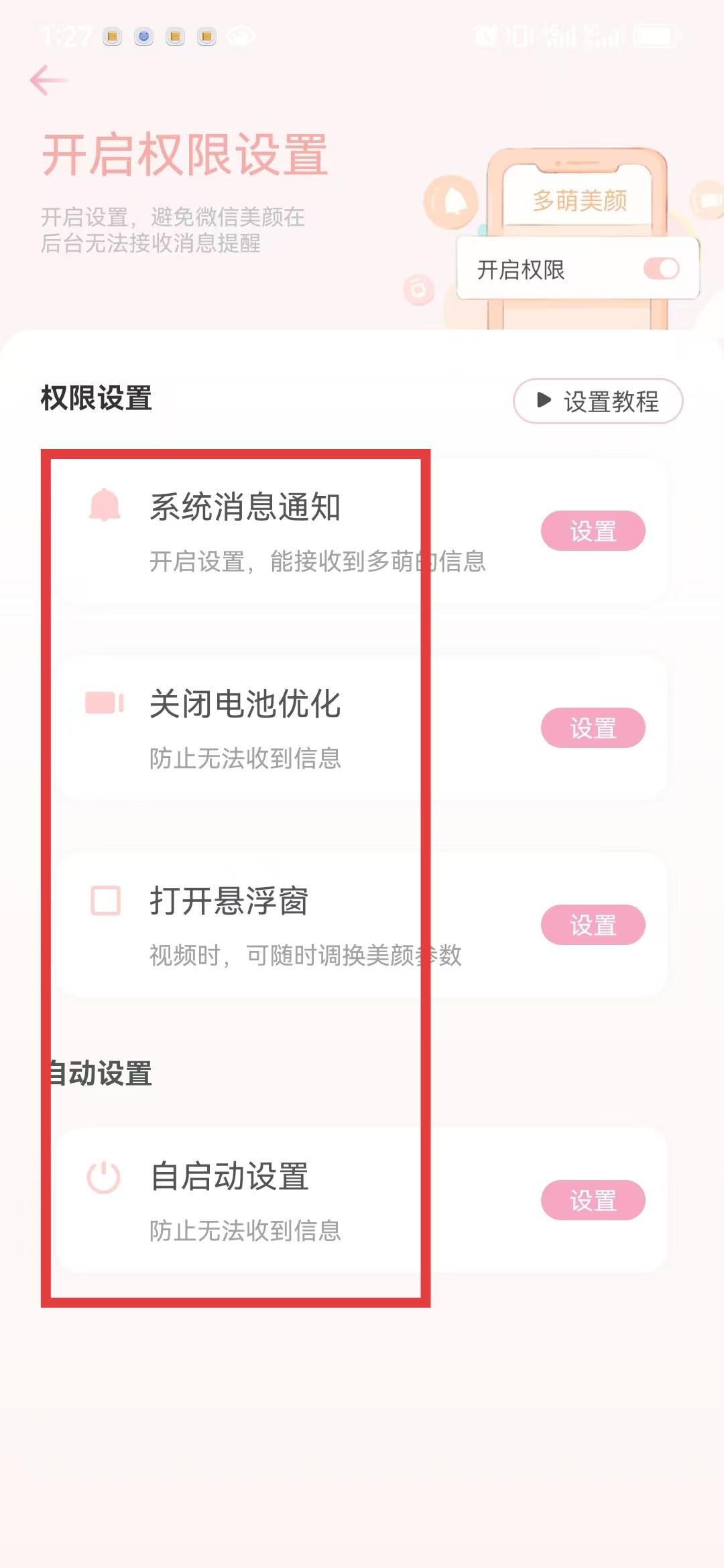
Task: Go back using the arrow icon
Action: [48, 80]
